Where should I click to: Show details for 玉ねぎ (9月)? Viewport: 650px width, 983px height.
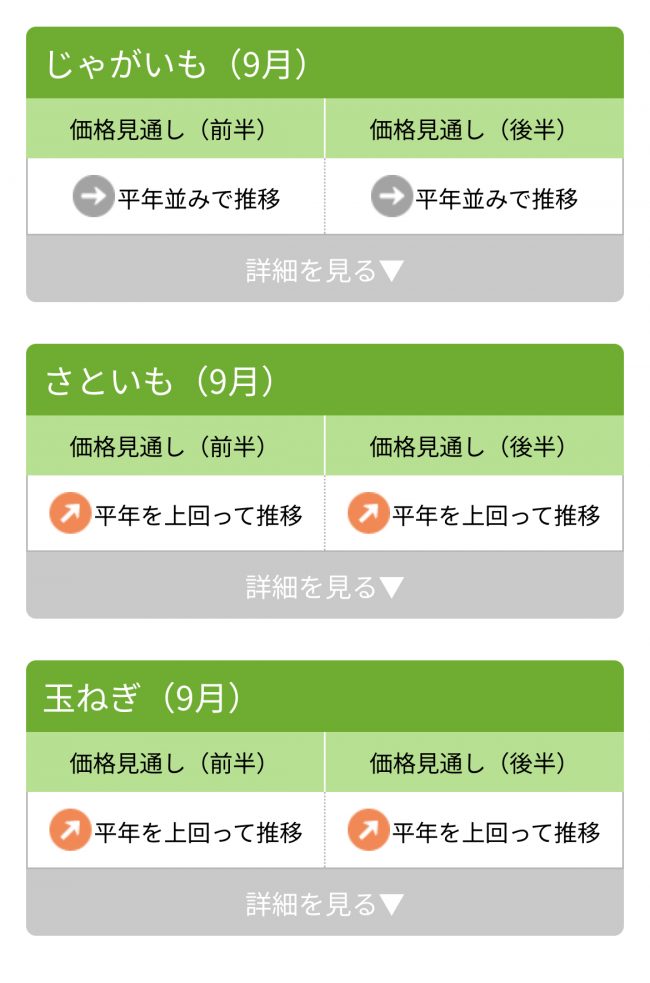coord(325,903)
